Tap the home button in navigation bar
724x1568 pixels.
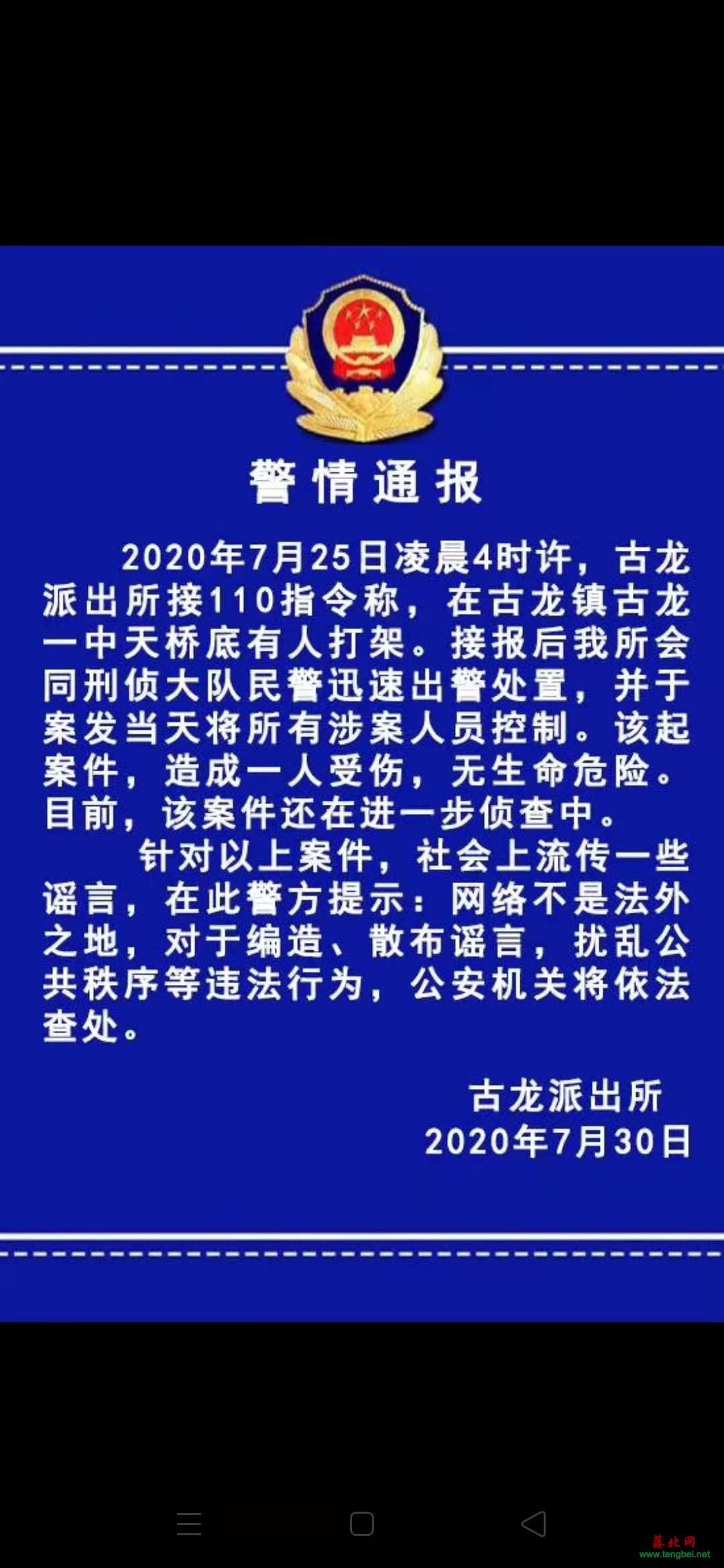coord(362,1524)
